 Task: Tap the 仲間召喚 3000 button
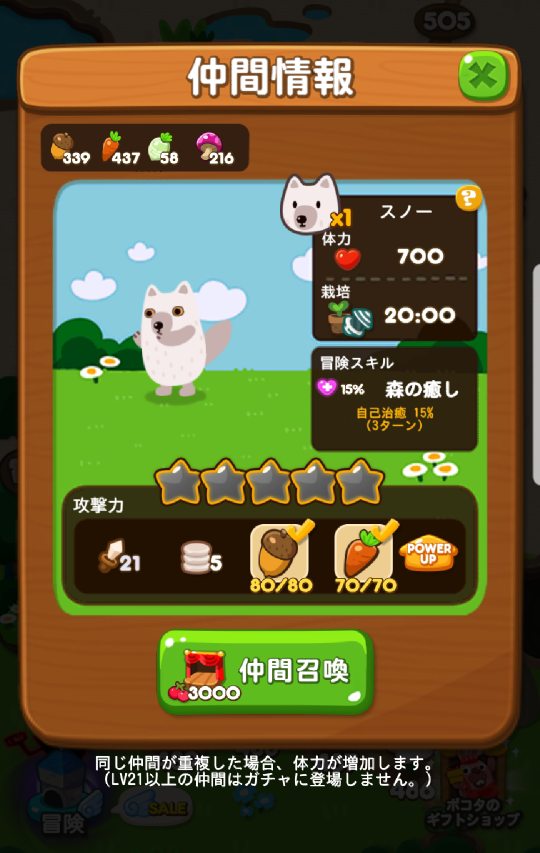click(266, 671)
